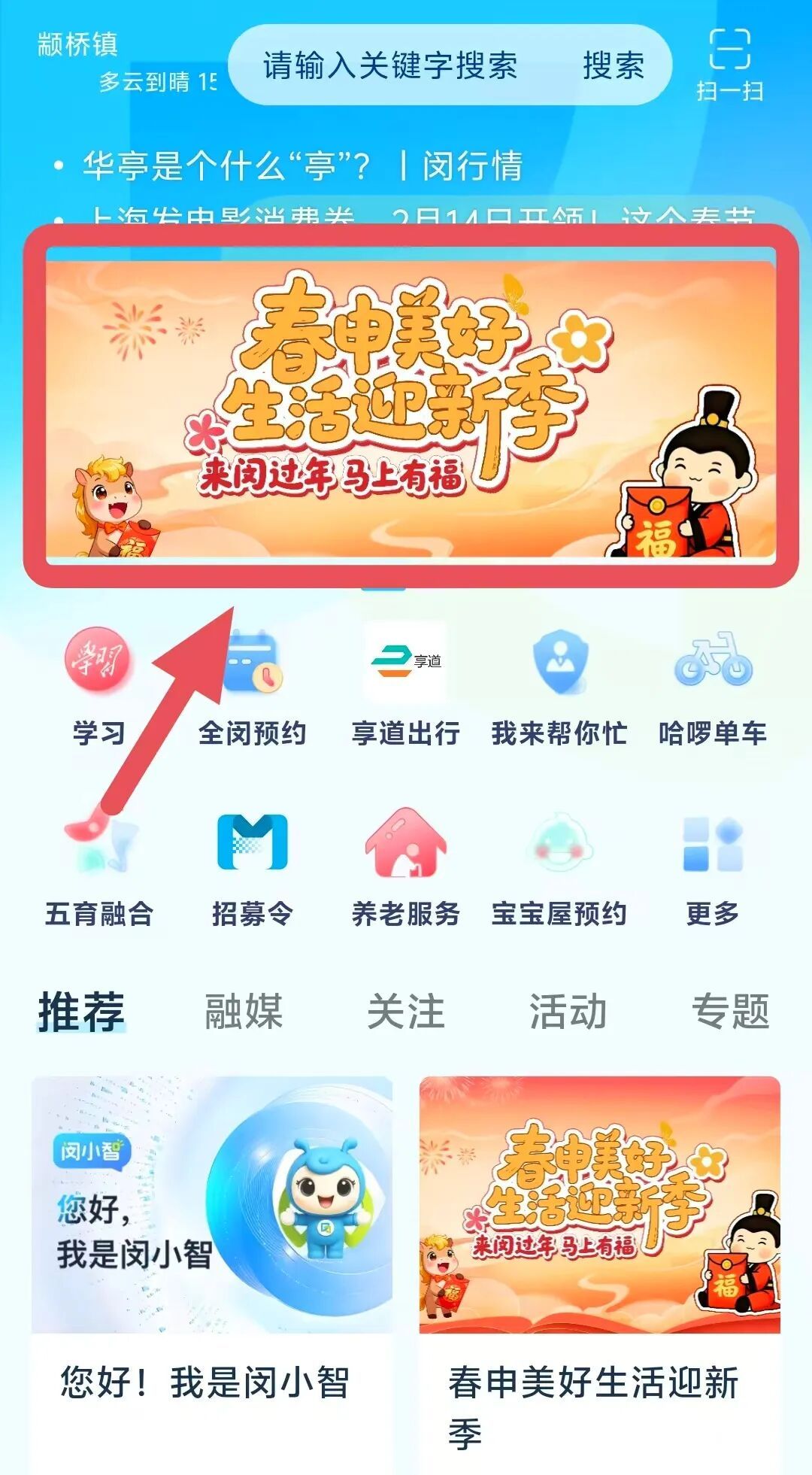
Task: Open the keyword search box
Action: (391, 65)
